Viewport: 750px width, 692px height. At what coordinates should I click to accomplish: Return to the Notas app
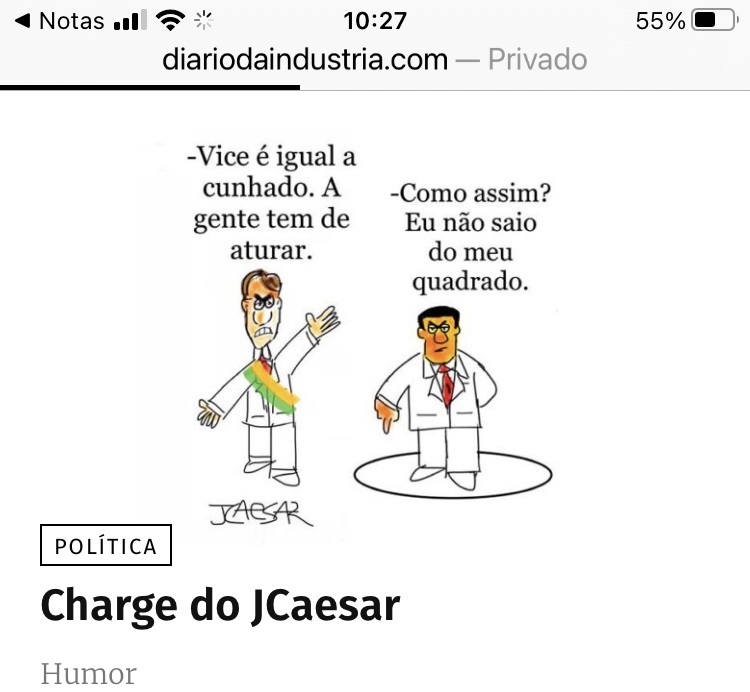click(x=60, y=20)
